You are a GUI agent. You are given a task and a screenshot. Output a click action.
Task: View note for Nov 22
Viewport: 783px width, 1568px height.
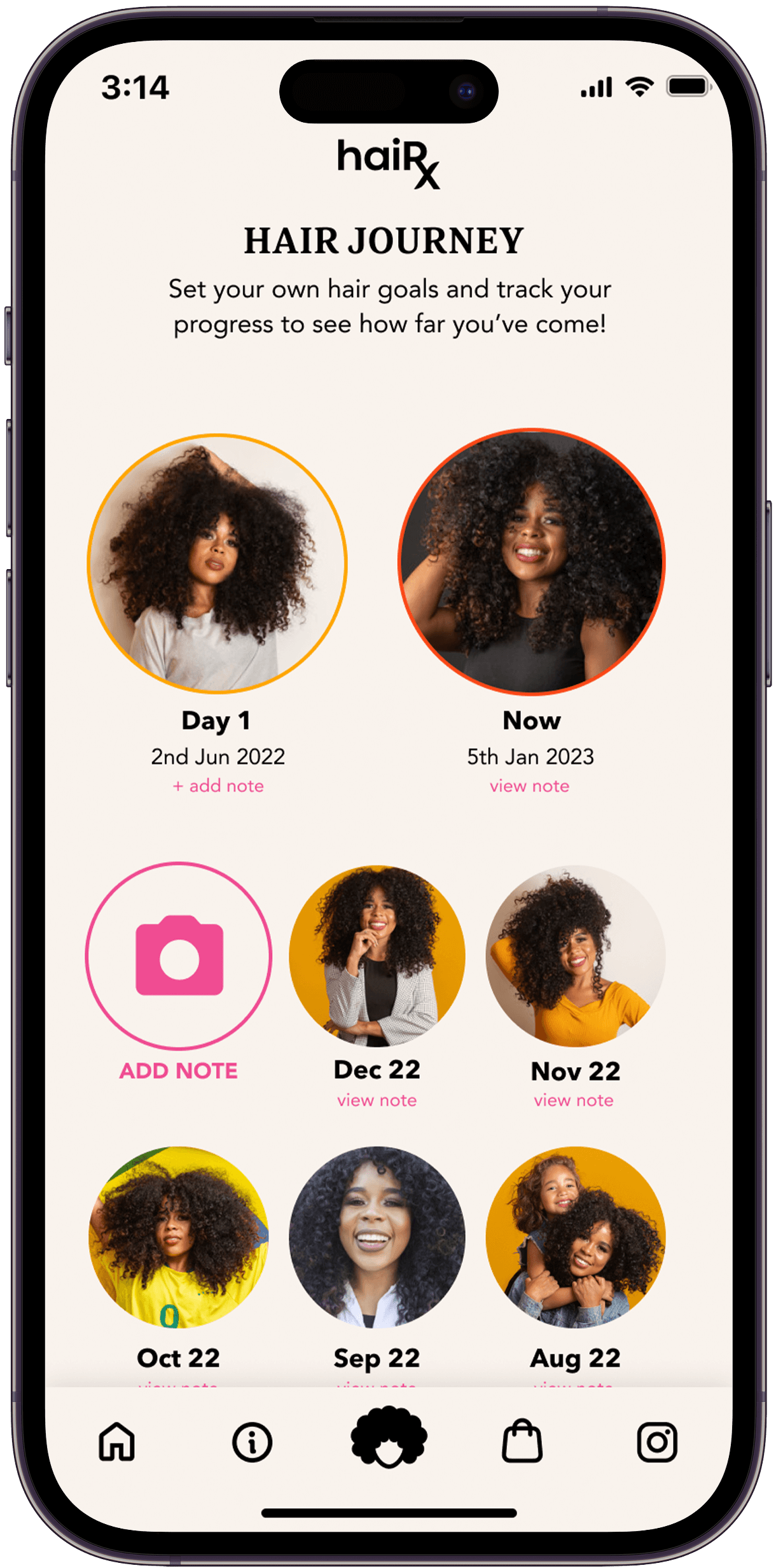coord(574,1100)
